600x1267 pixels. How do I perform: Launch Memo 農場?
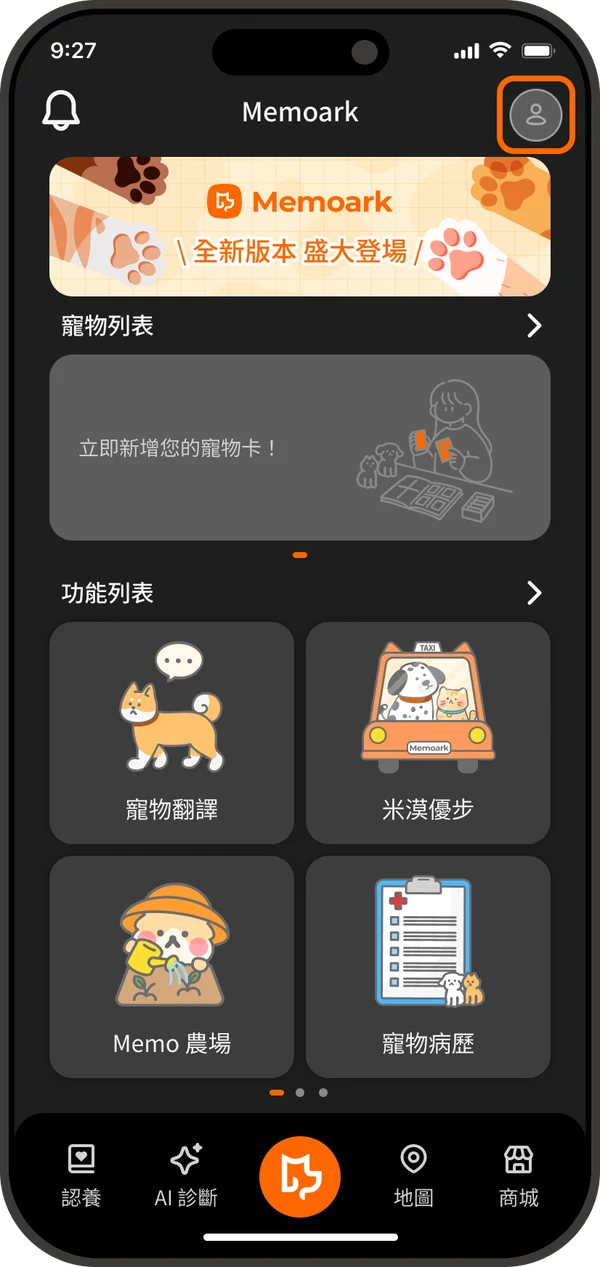coord(172,967)
